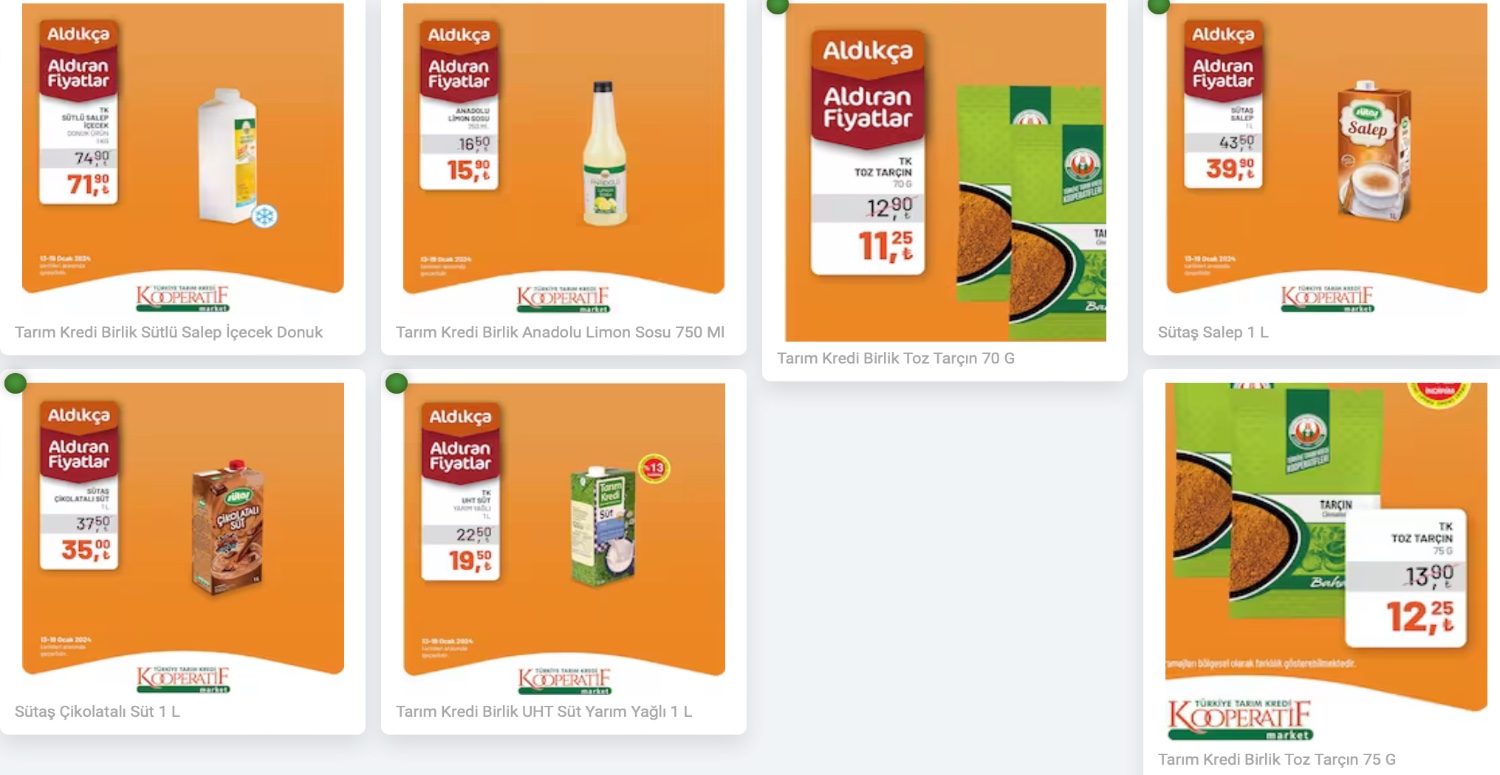The height and width of the screenshot is (775, 1500).
Task: Show the UHT Süt Yarım Yağlı 1 L product
Action: click(x=563, y=540)
